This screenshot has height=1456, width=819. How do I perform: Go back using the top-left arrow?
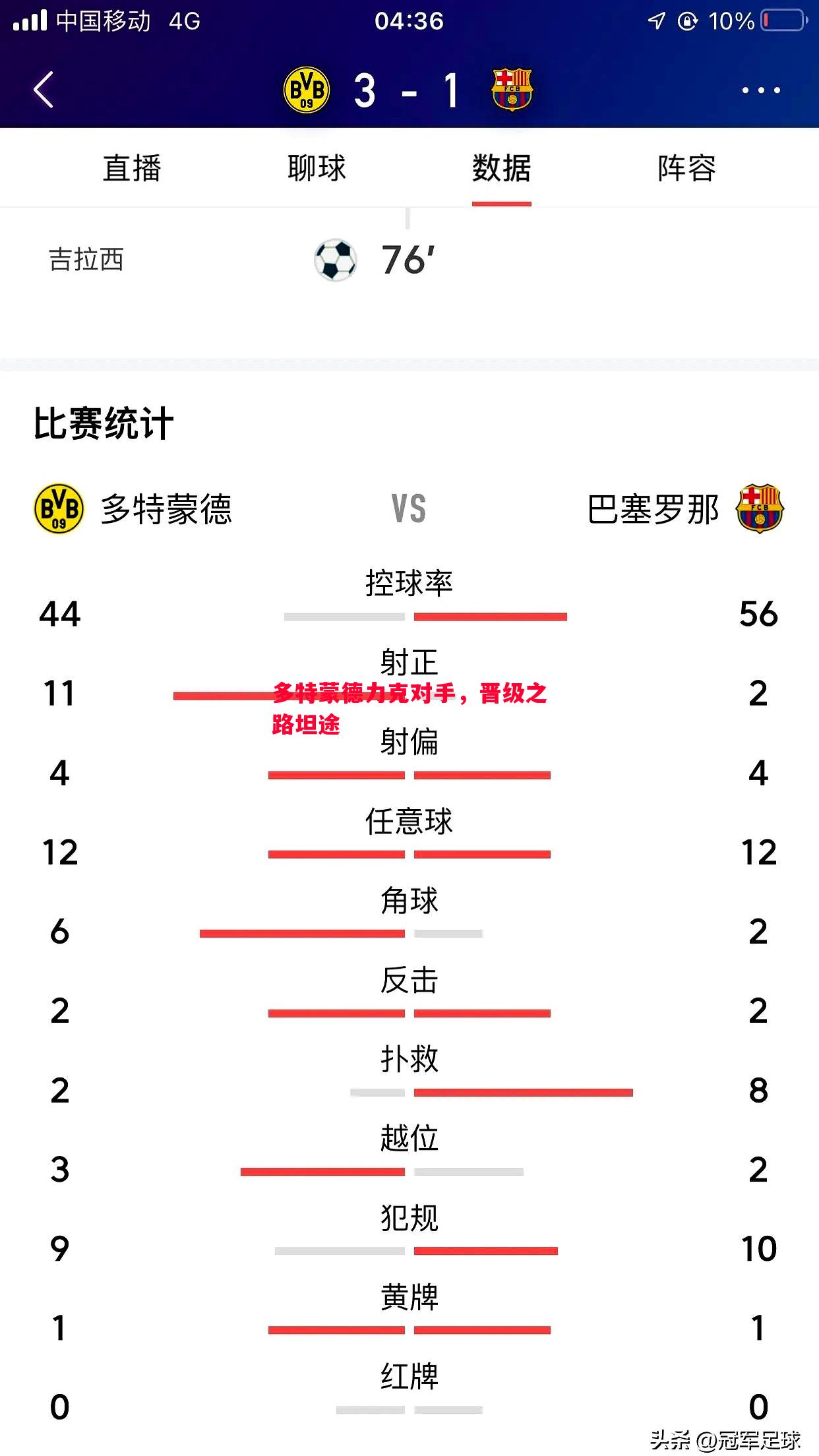pyautogui.click(x=44, y=90)
